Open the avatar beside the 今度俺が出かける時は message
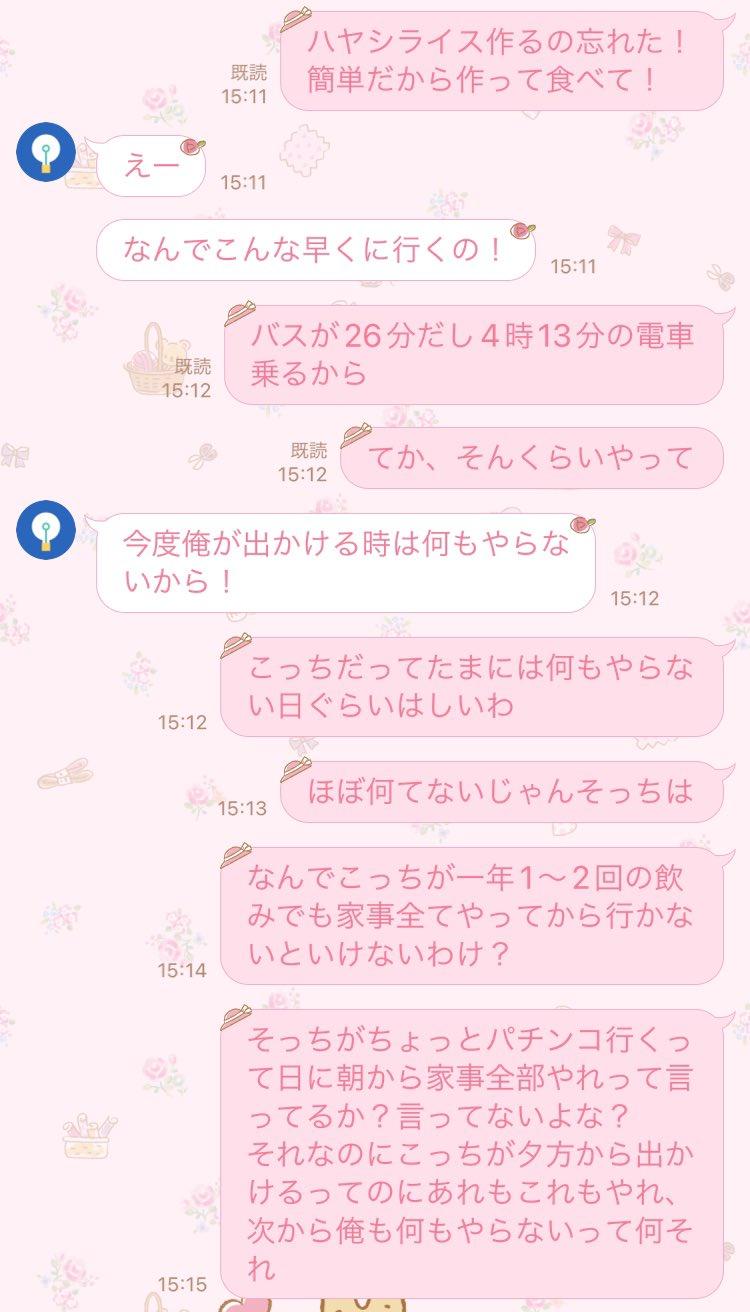The width and height of the screenshot is (750, 1312). [46, 531]
